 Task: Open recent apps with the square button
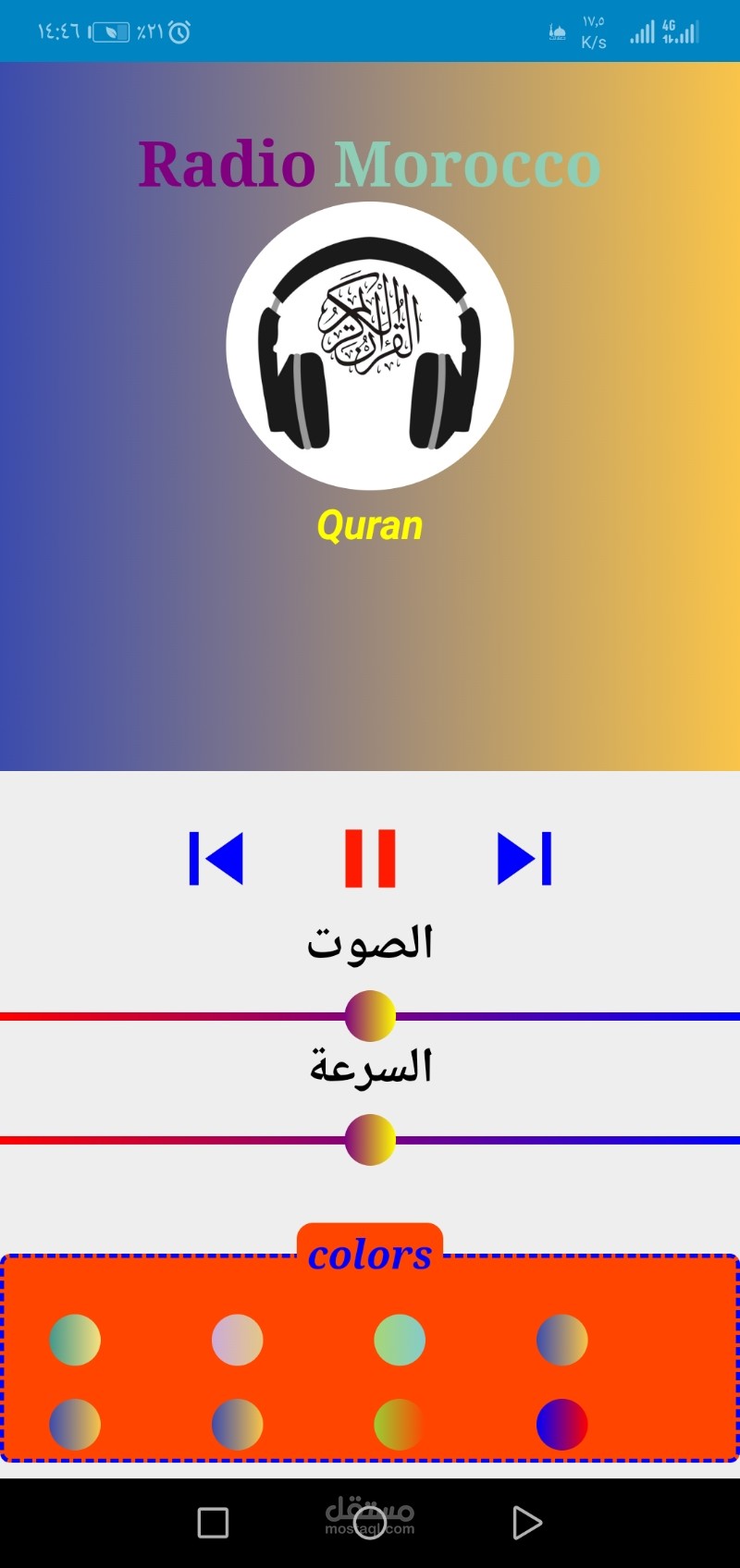click(x=213, y=1523)
